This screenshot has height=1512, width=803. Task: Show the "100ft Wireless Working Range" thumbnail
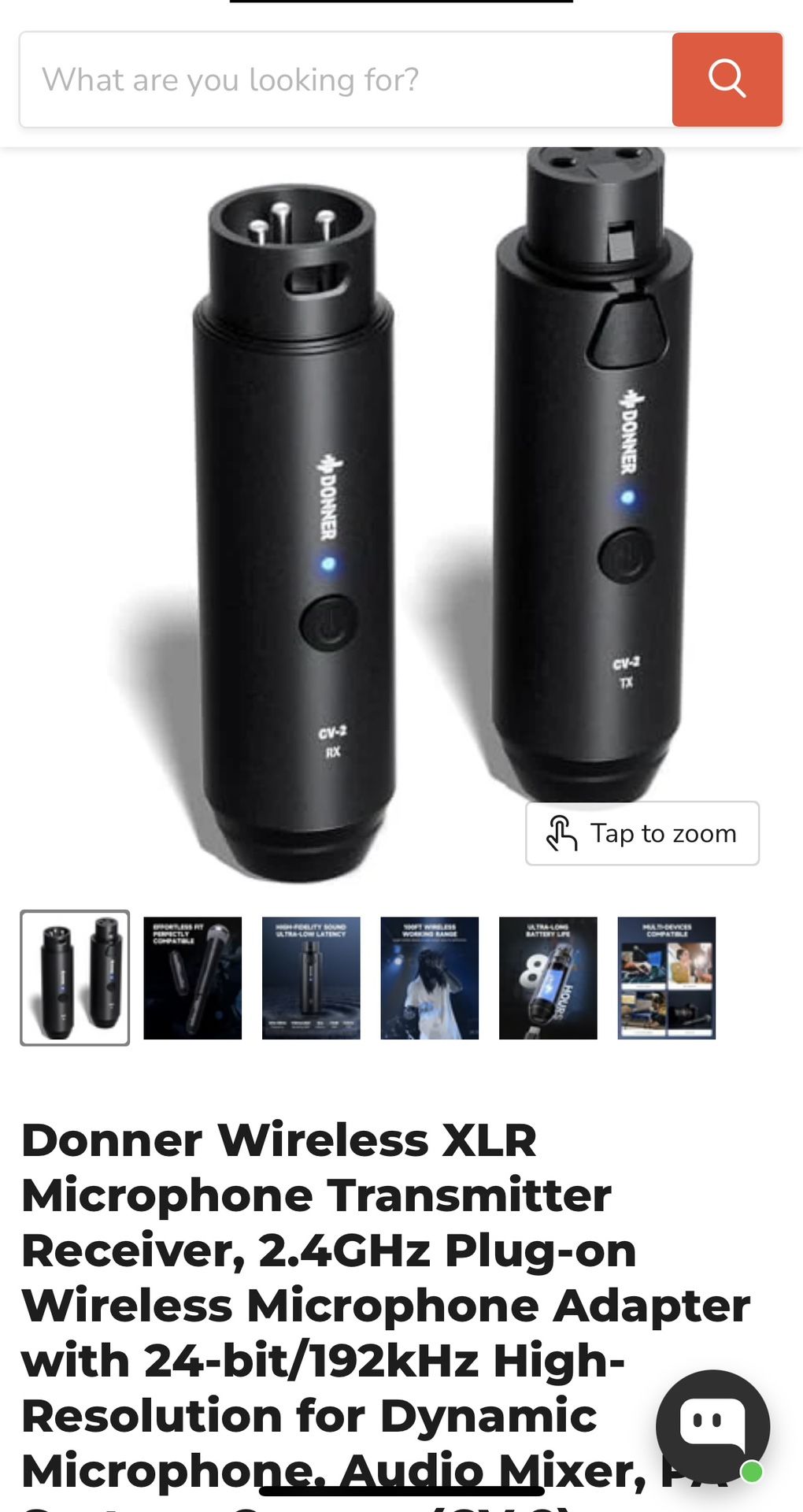430,977
